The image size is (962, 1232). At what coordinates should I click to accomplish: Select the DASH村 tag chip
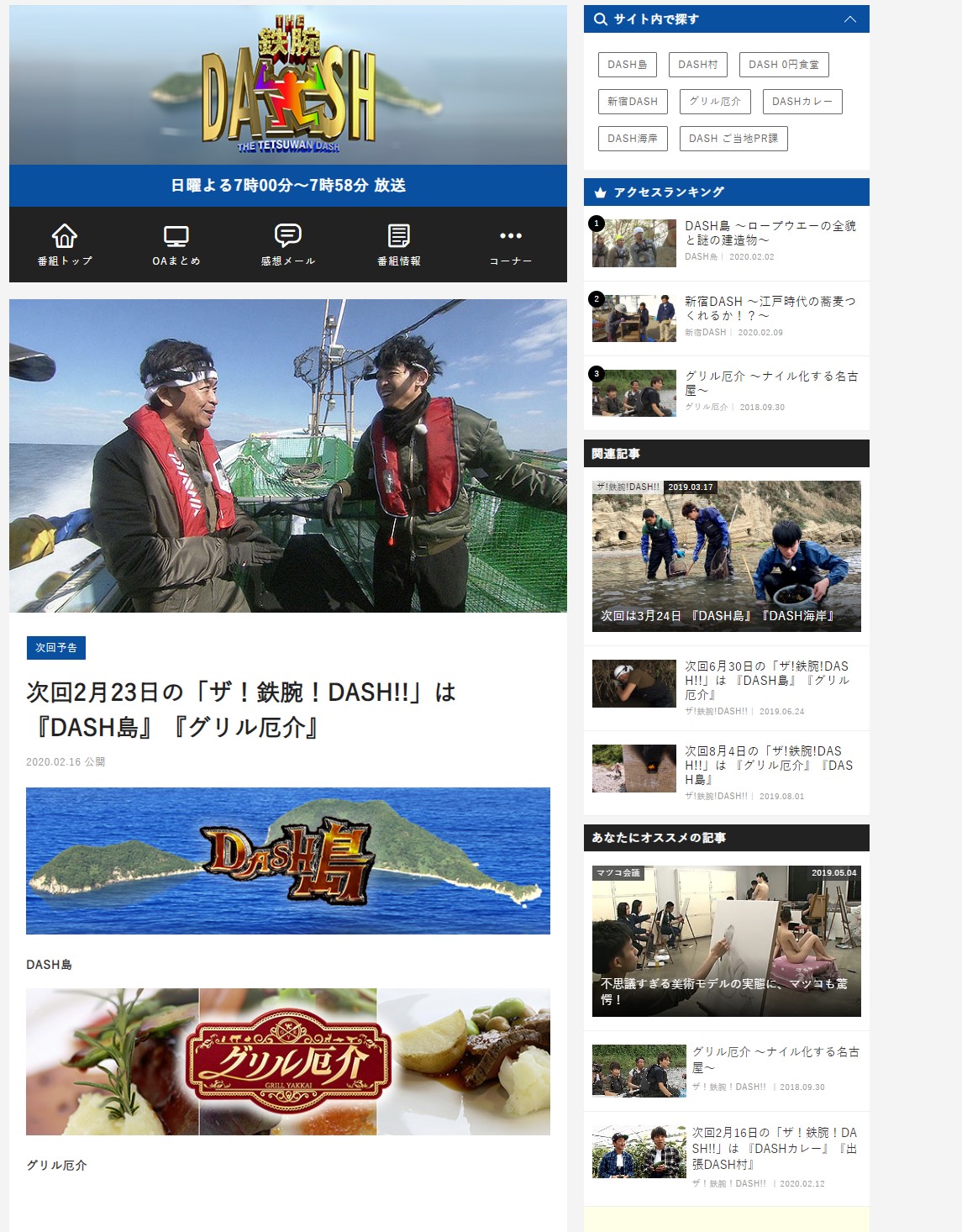click(x=698, y=65)
